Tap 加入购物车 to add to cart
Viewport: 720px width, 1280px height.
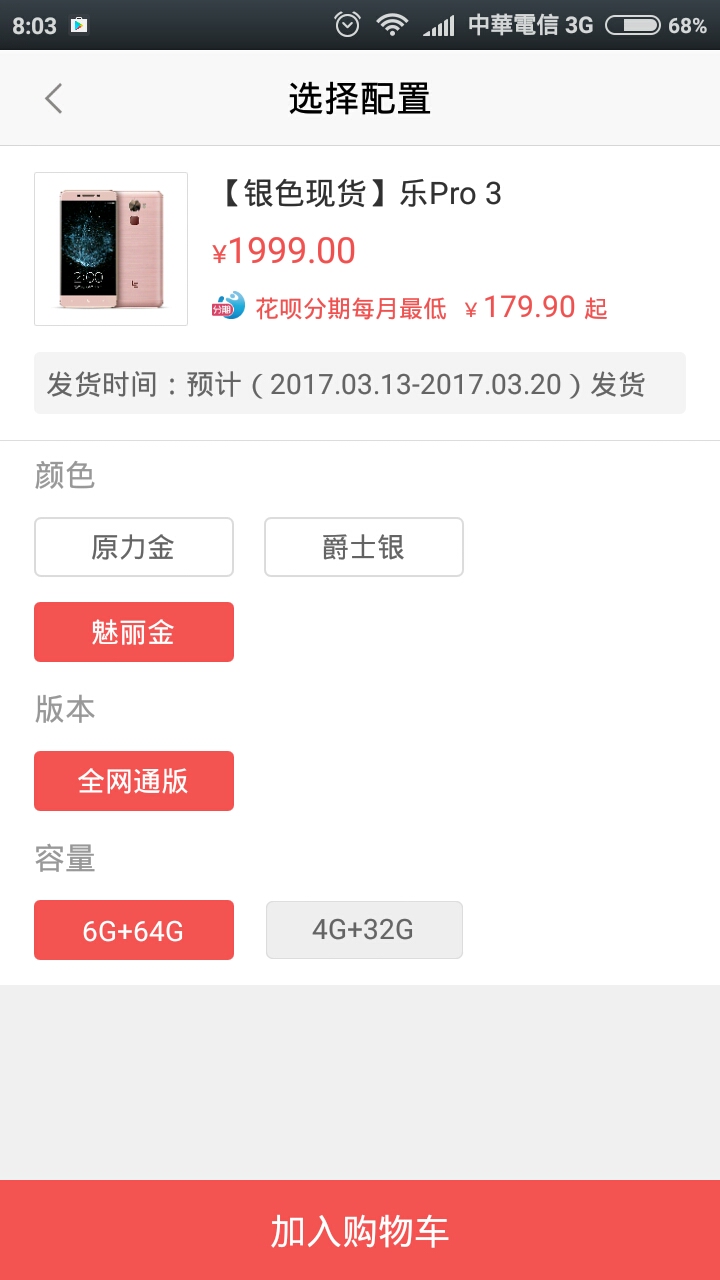coord(360,1230)
